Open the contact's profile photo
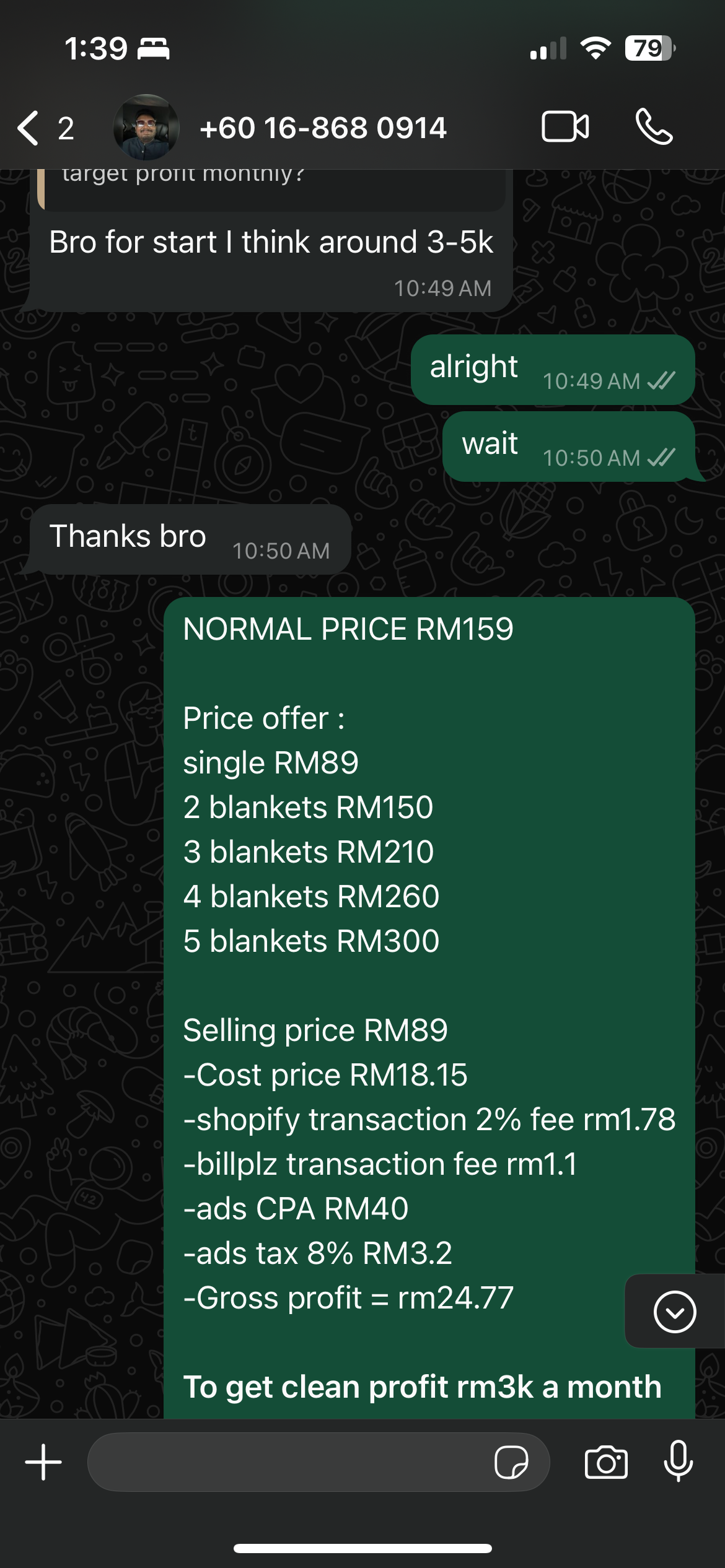Image resolution: width=725 pixels, height=1568 pixels. point(146,128)
